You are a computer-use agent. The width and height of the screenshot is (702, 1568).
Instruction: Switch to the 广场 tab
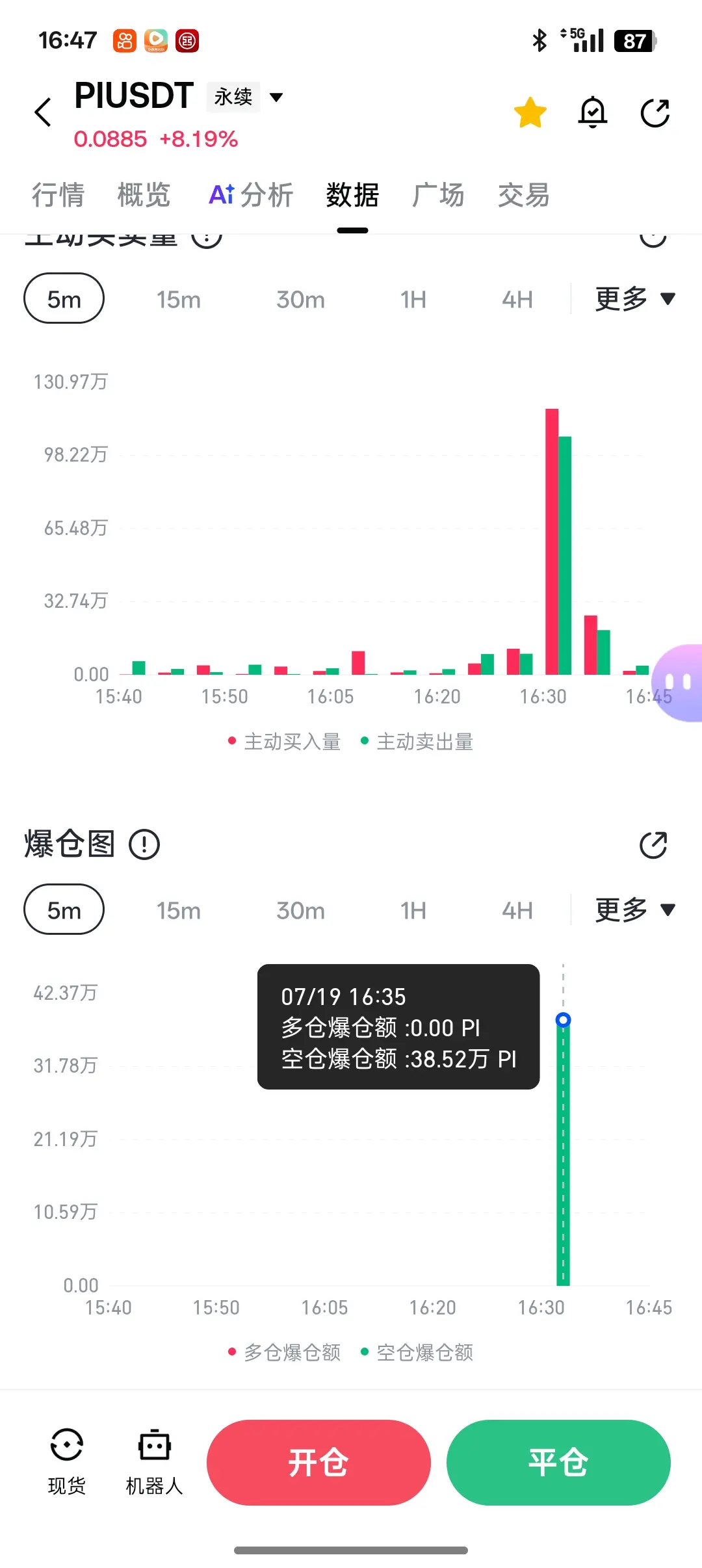pyautogui.click(x=438, y=195)
